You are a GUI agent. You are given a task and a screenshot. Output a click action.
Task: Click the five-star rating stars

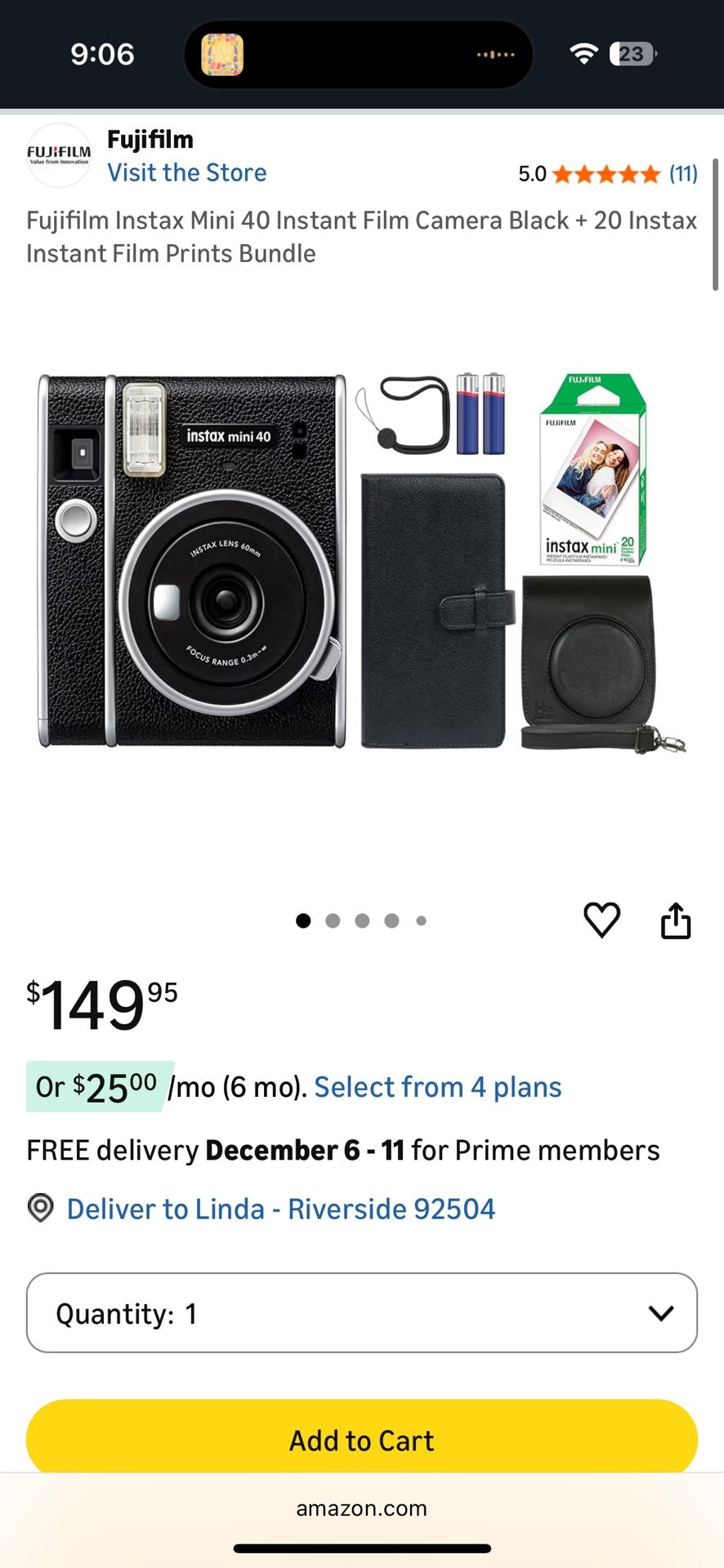tap(605, 174)
